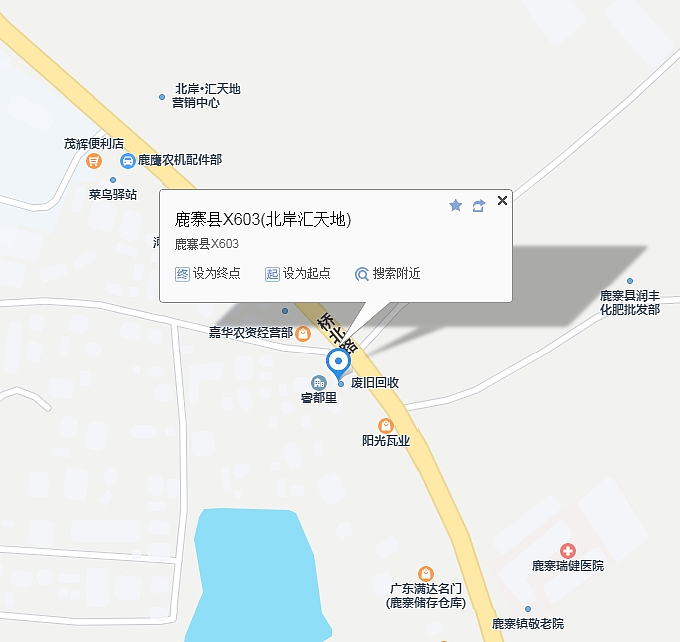Open 茂辉便利店 store marker
Viewport: 680px width, 642px height.
(x=93, y=160)
